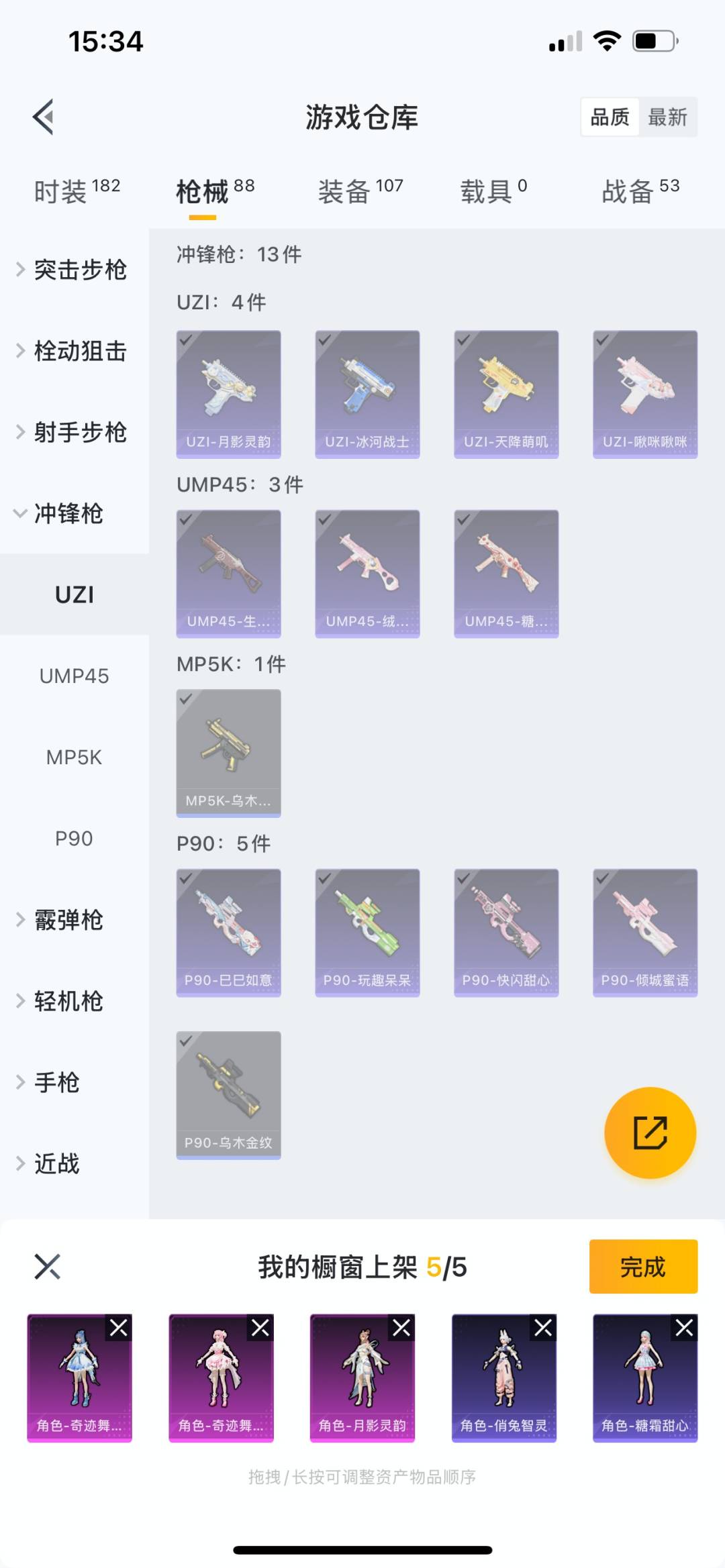Switch to the 装备 tab

coord(360,191)
